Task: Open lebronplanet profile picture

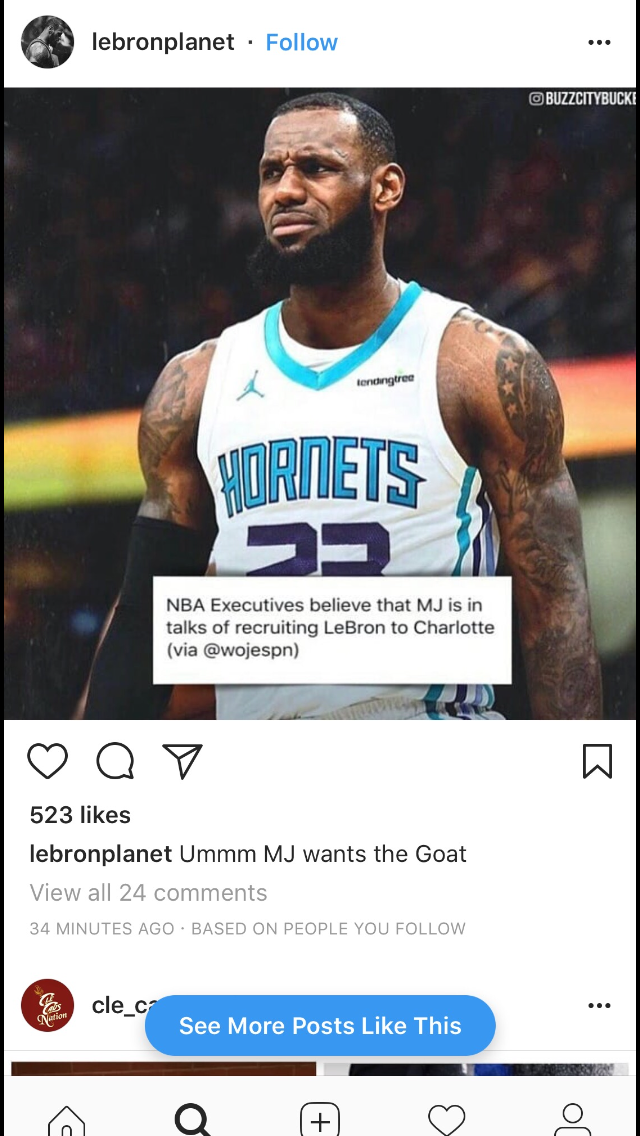Action: [48, 42]
